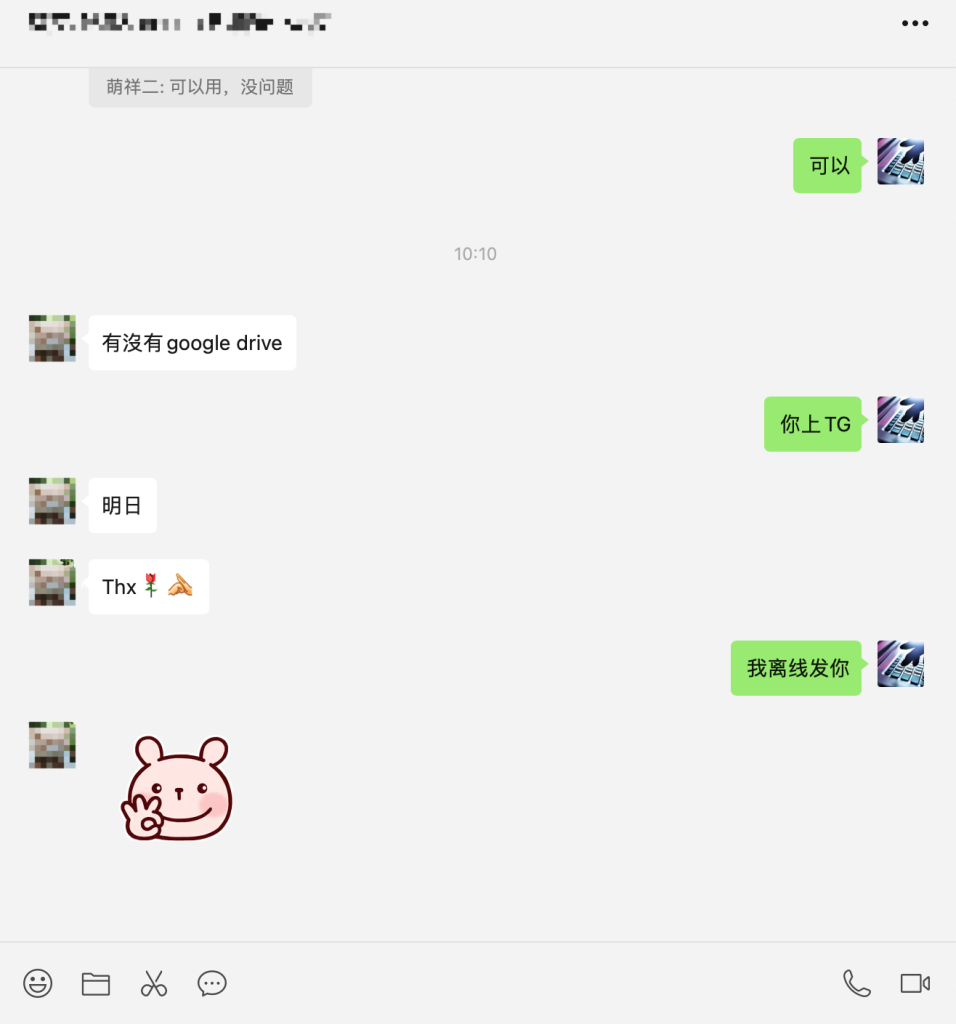This screenshot has height=1024, width=956.
Task: Open the emoji sticker picker
Action: point(38,983)
